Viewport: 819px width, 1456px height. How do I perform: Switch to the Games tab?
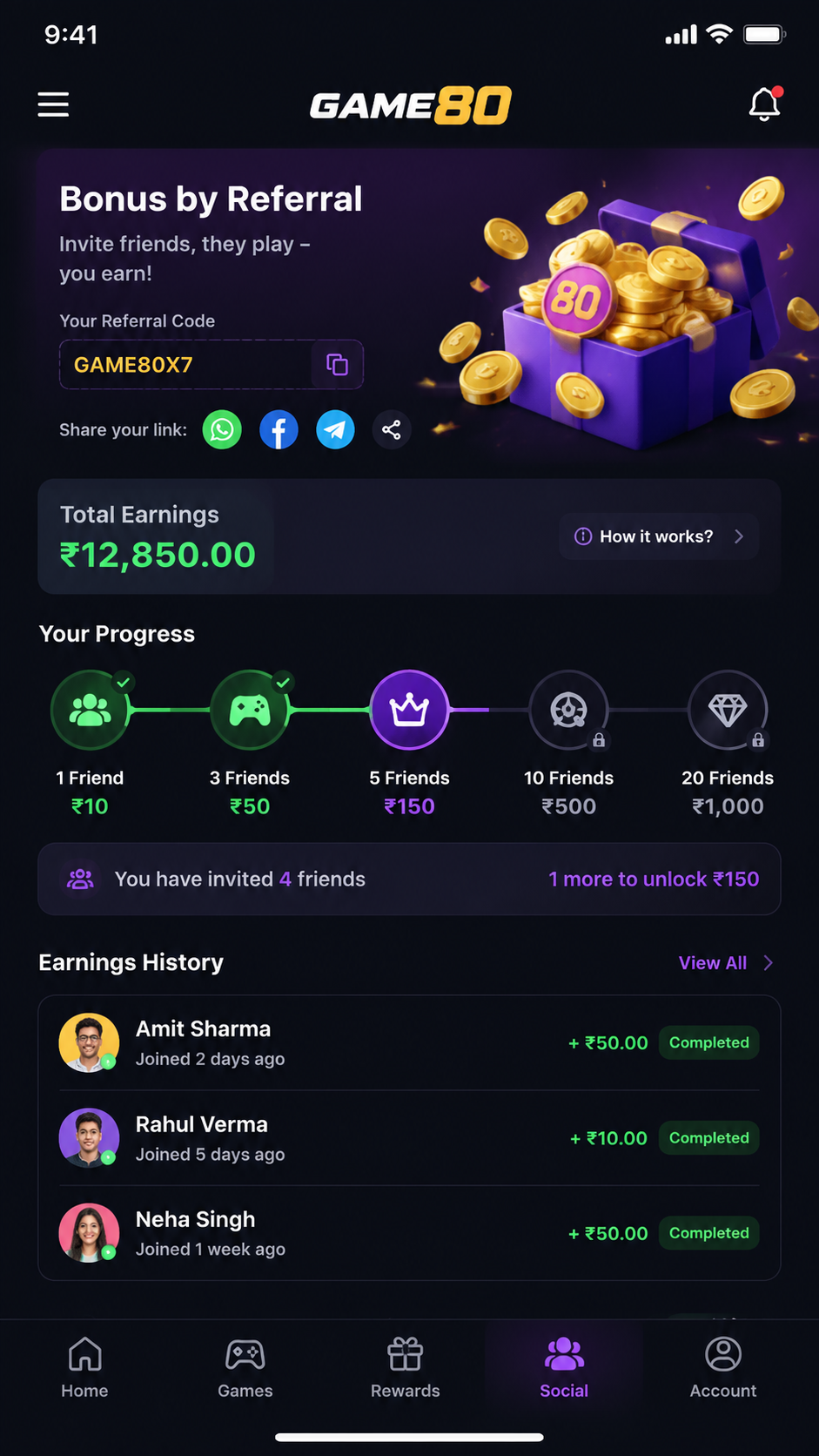click(x=245, y=1367)
